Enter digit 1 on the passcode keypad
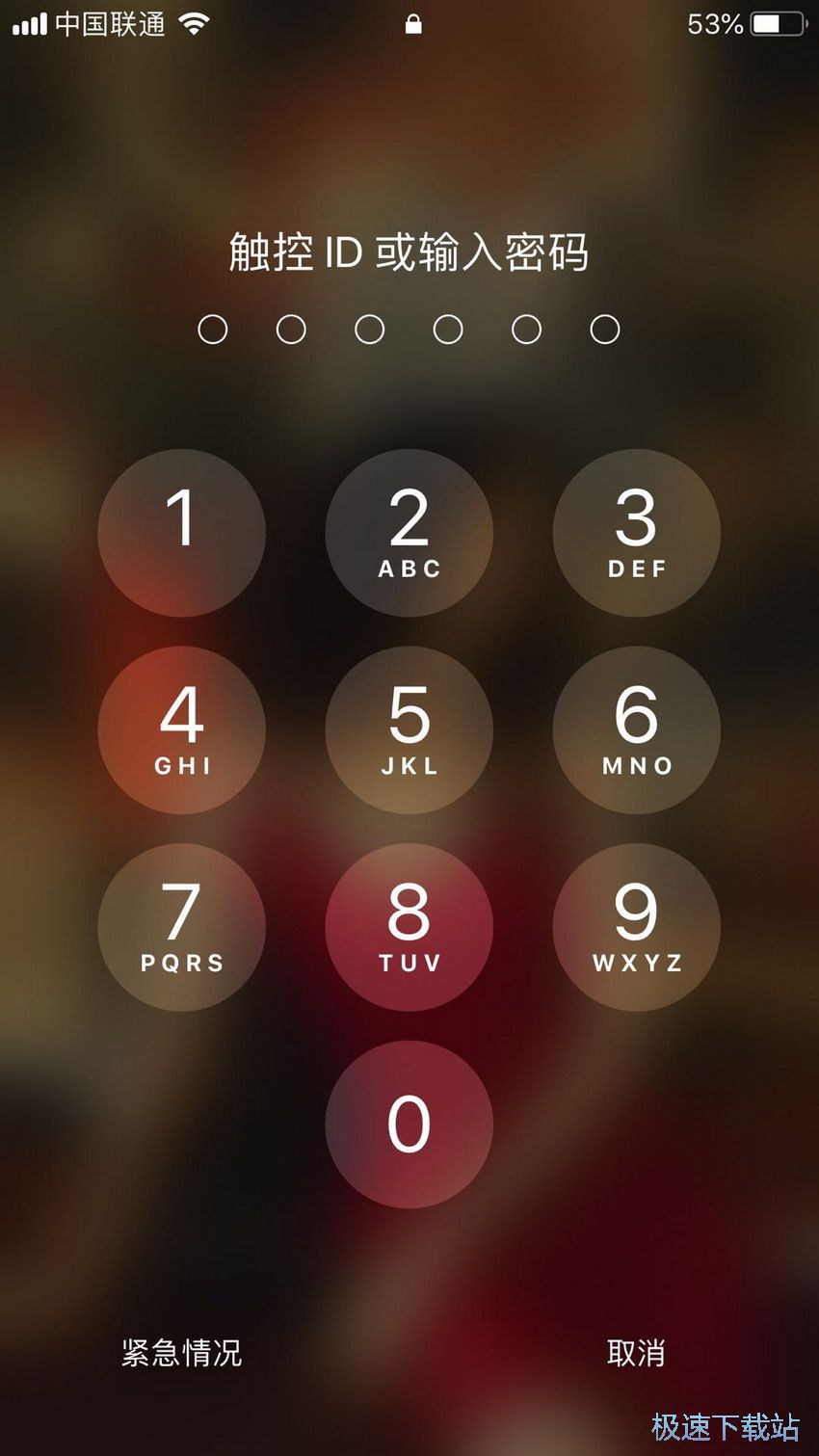Screen dimensions: 819x1456 [x=181, y=533]
